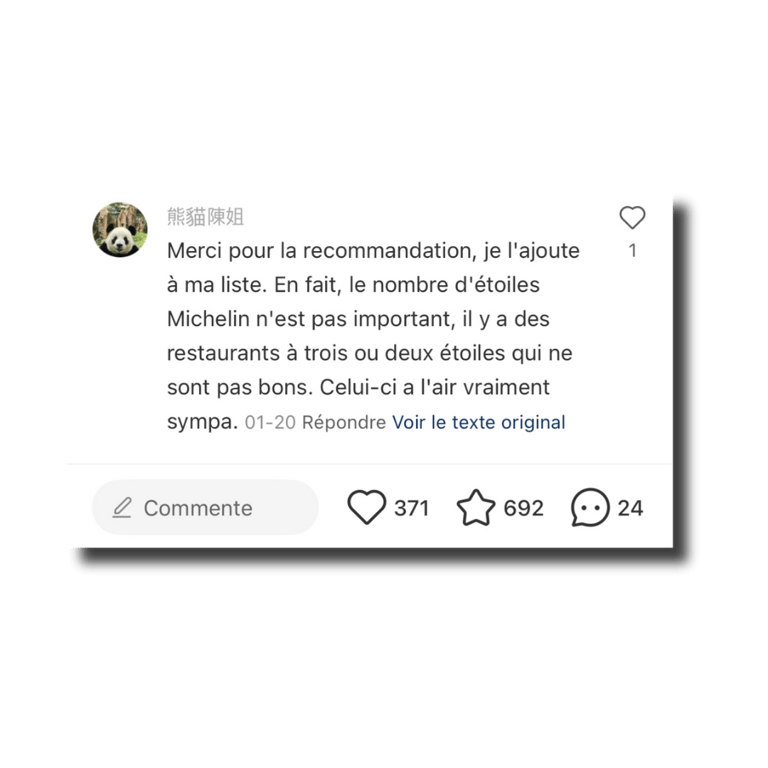Save the post using the star icon
The width and height of the screenshot is (768, 768).
pyautogui.click(x=476, y=508)
